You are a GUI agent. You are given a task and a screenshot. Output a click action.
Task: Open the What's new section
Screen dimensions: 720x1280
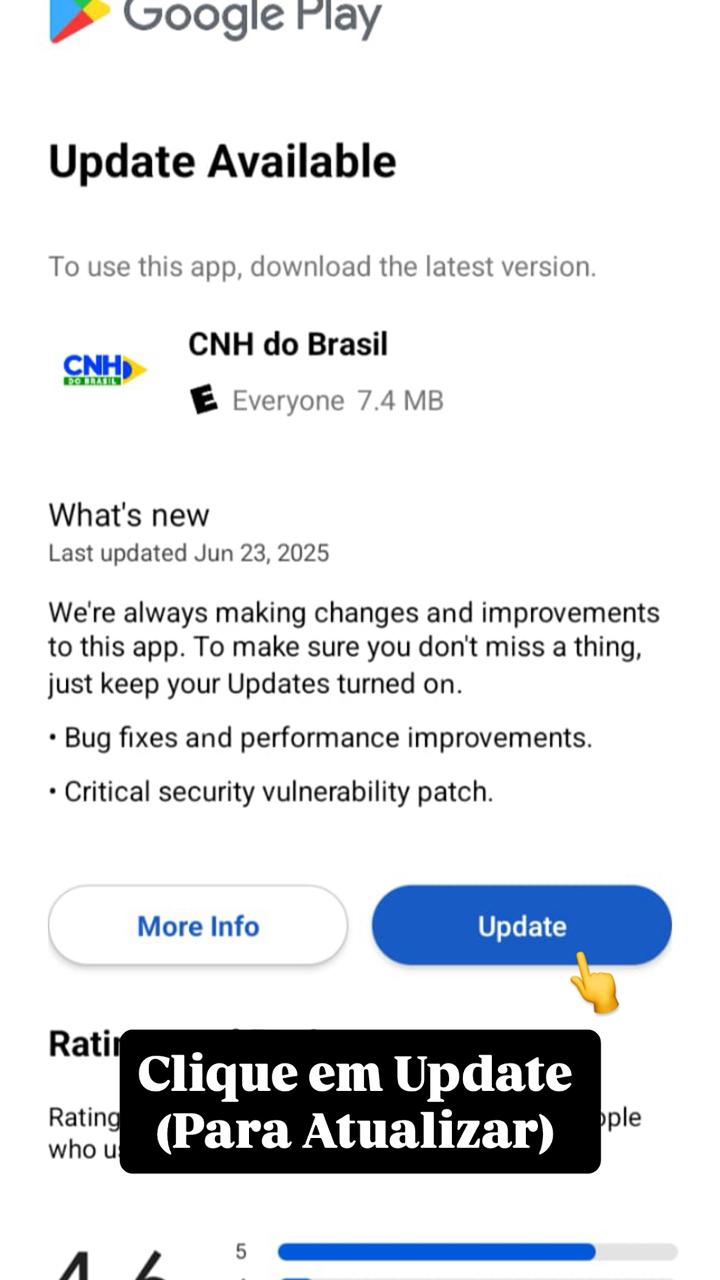pos(129,514)
